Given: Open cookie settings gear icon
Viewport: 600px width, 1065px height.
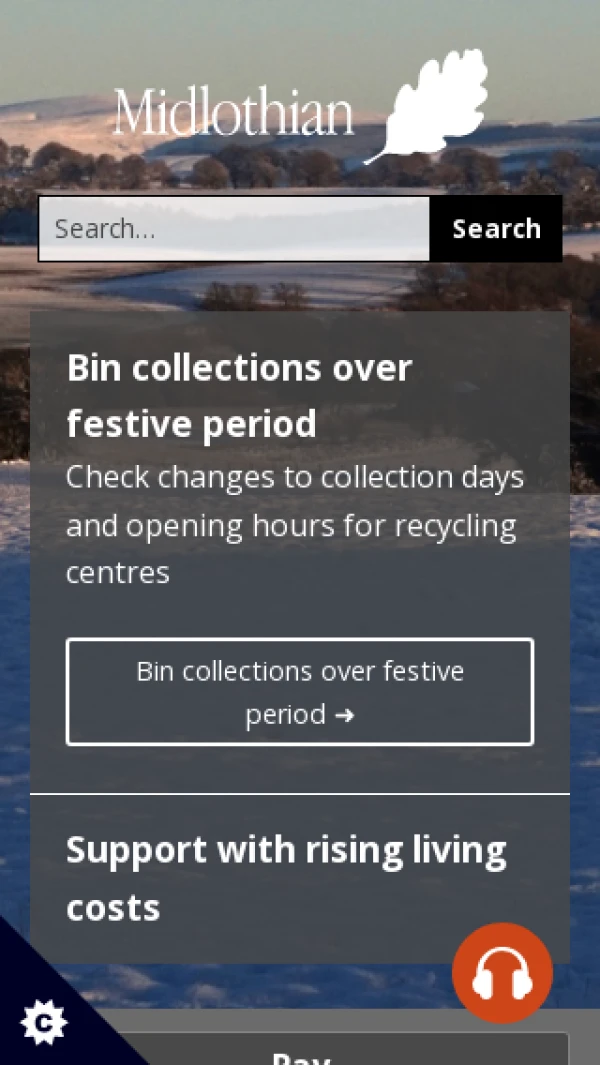Looking at the screenshot, I should click(x=43, y=1022).
